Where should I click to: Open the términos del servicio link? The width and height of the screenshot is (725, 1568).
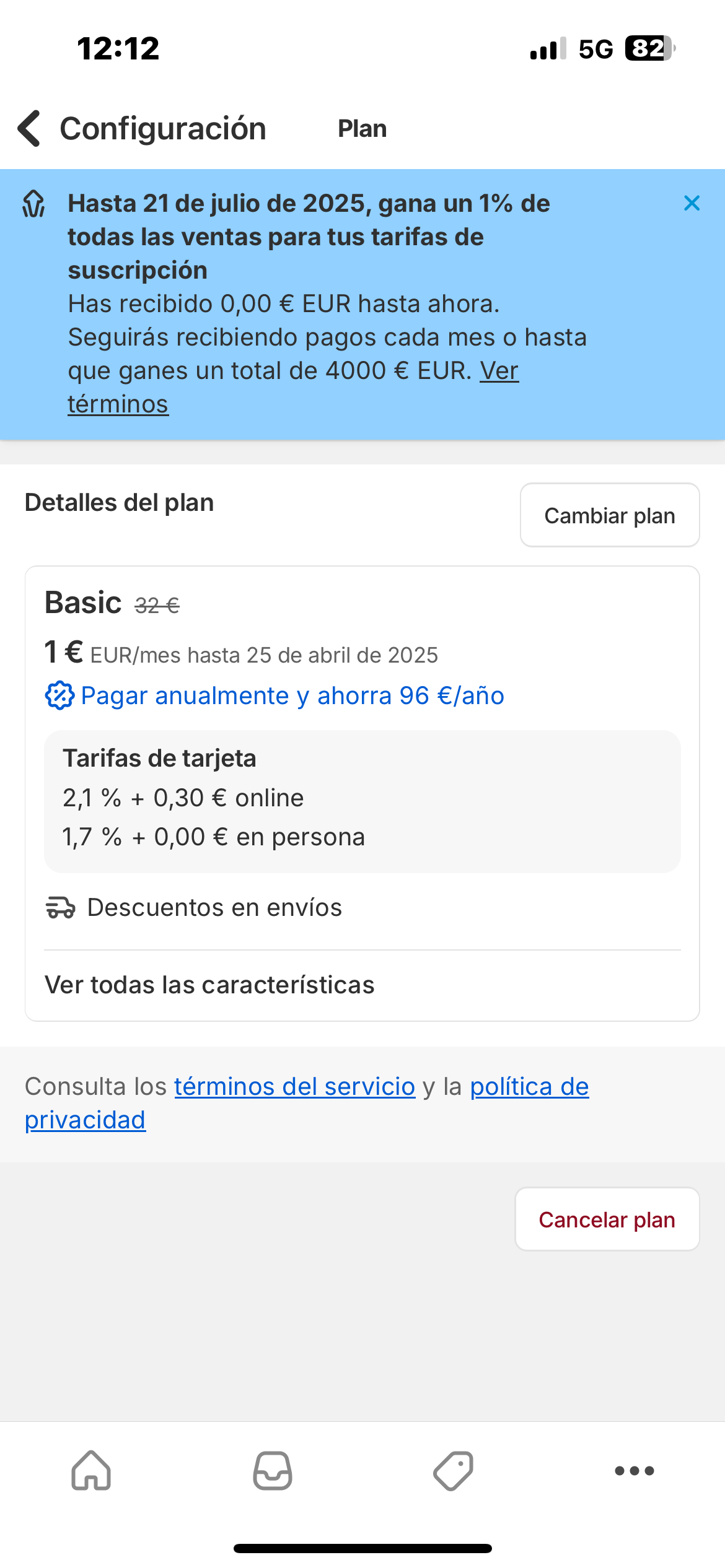click(x=294, y=1087)
